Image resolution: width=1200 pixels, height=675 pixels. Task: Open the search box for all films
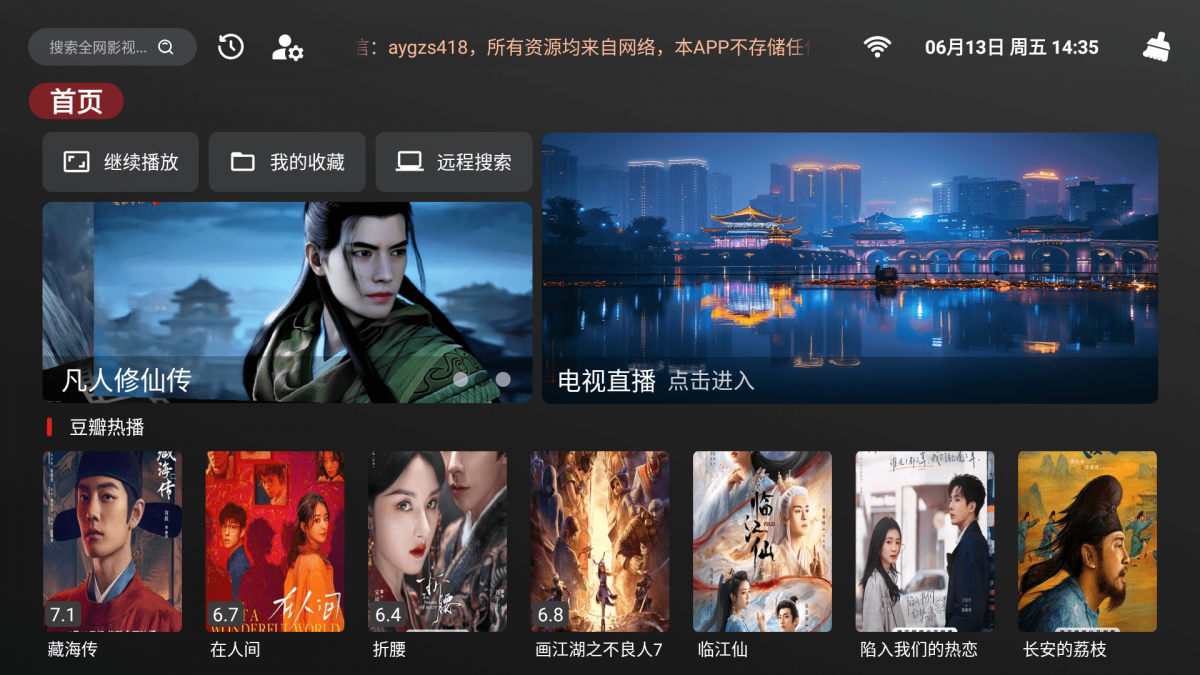[x=111, y=47]
